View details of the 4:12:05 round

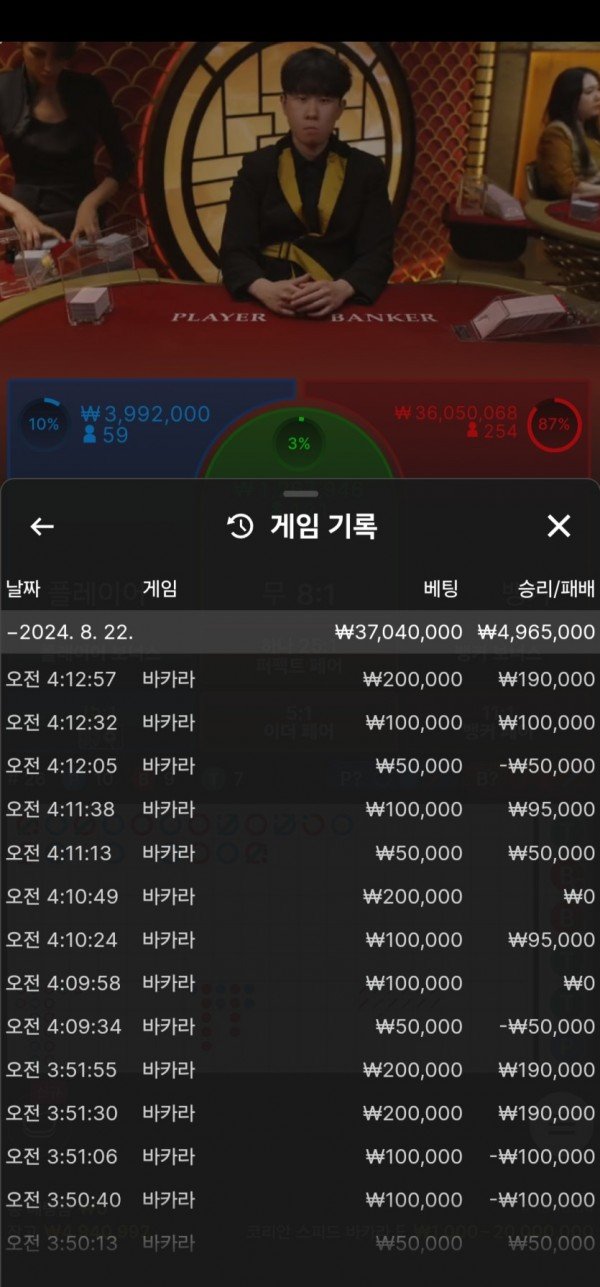300,766
